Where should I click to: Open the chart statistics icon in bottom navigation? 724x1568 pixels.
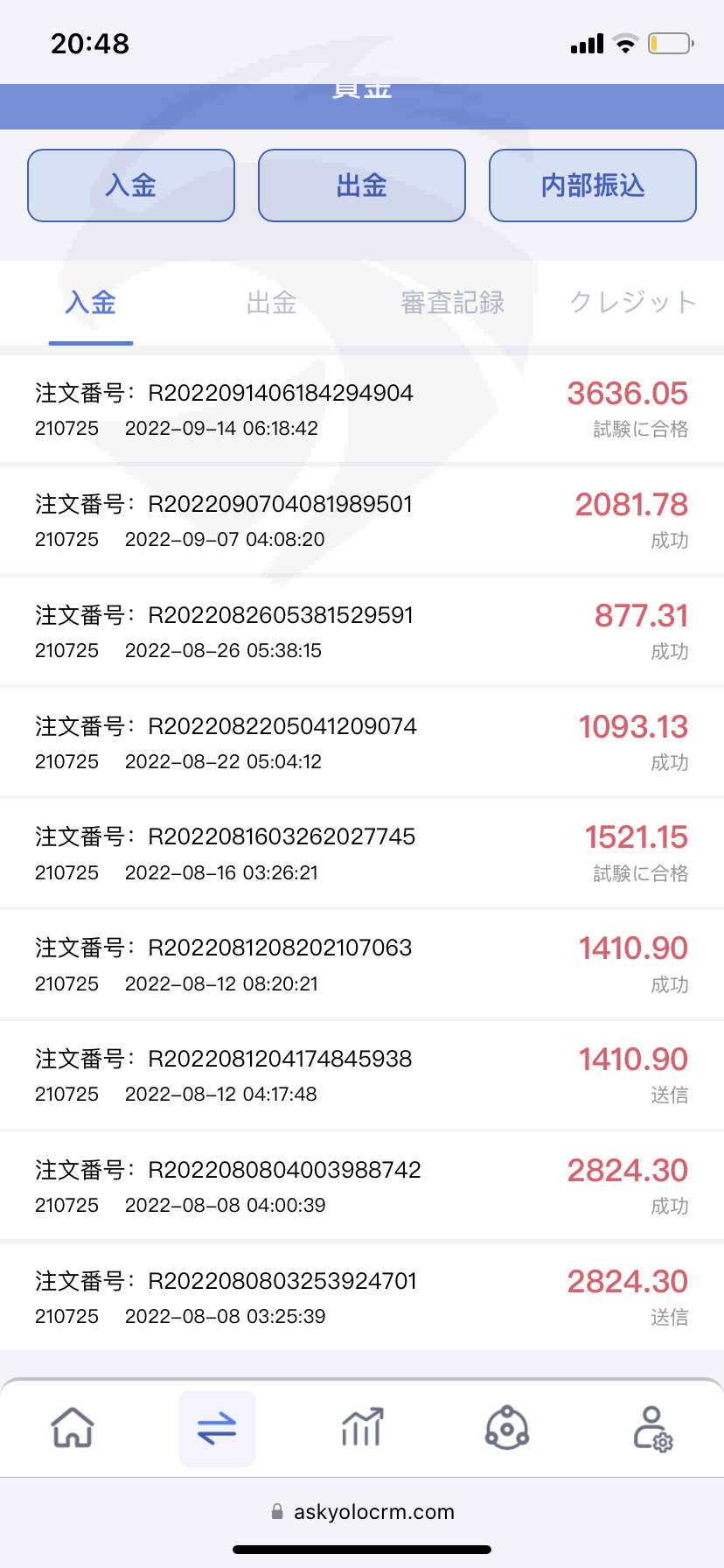click(x=362, y=1428)
